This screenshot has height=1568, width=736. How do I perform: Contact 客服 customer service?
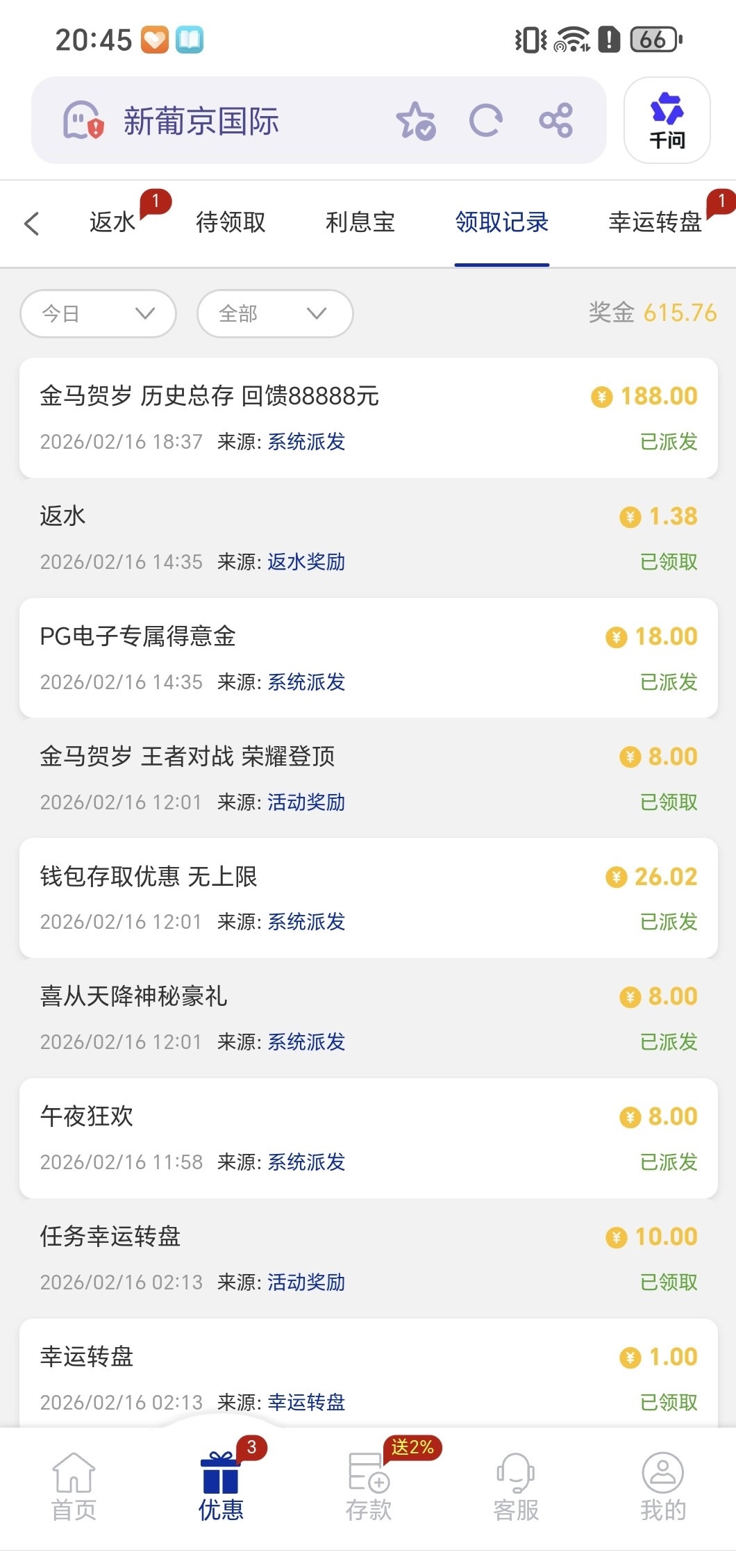click(516, 1487)
